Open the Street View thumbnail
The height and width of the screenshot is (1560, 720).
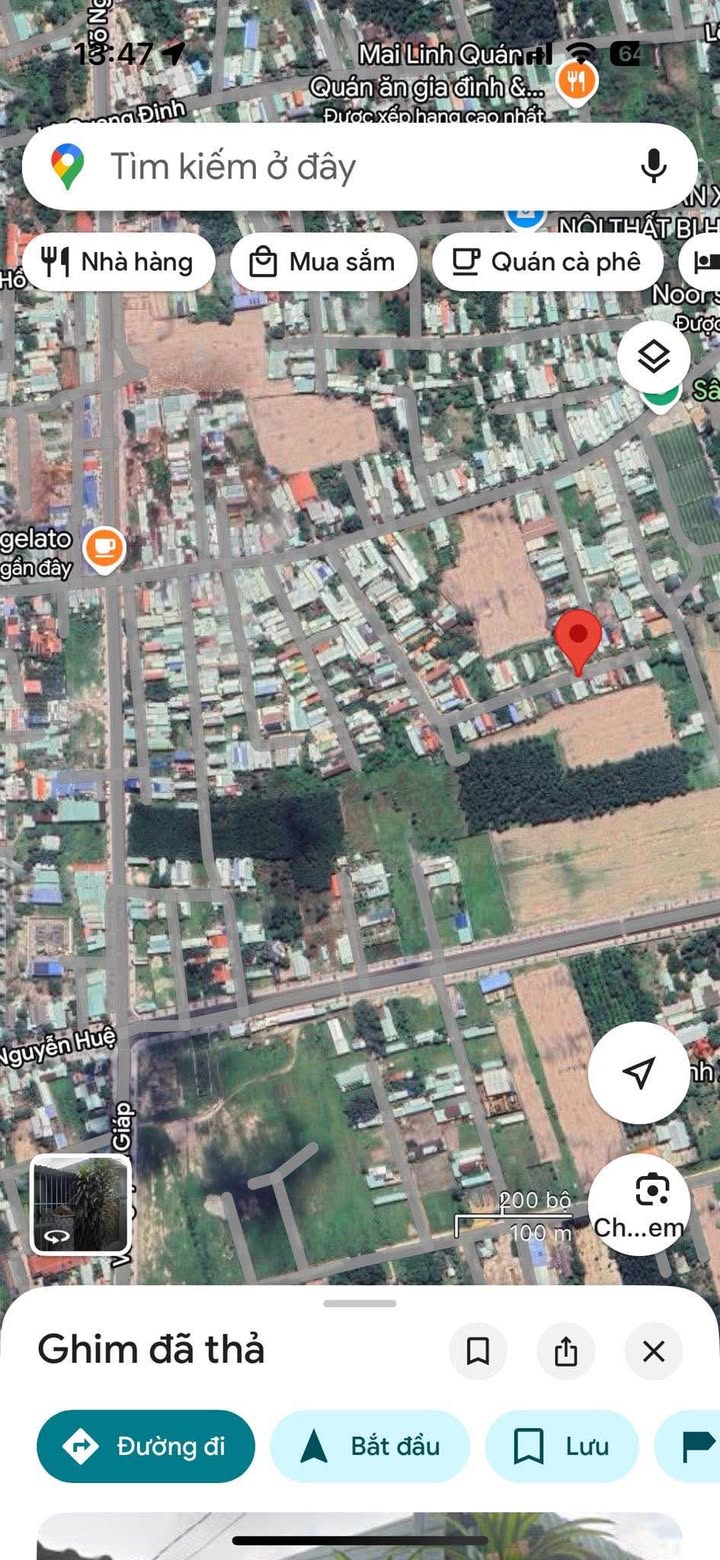(x=81, y=1205)
